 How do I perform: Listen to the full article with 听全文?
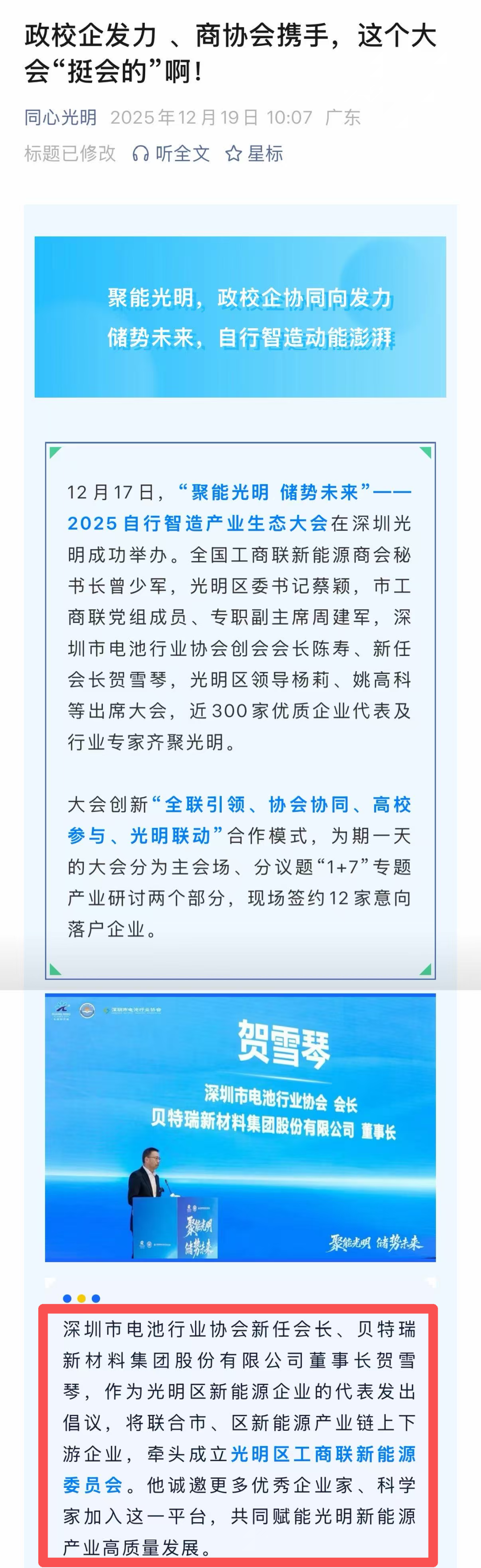(172, 153)
